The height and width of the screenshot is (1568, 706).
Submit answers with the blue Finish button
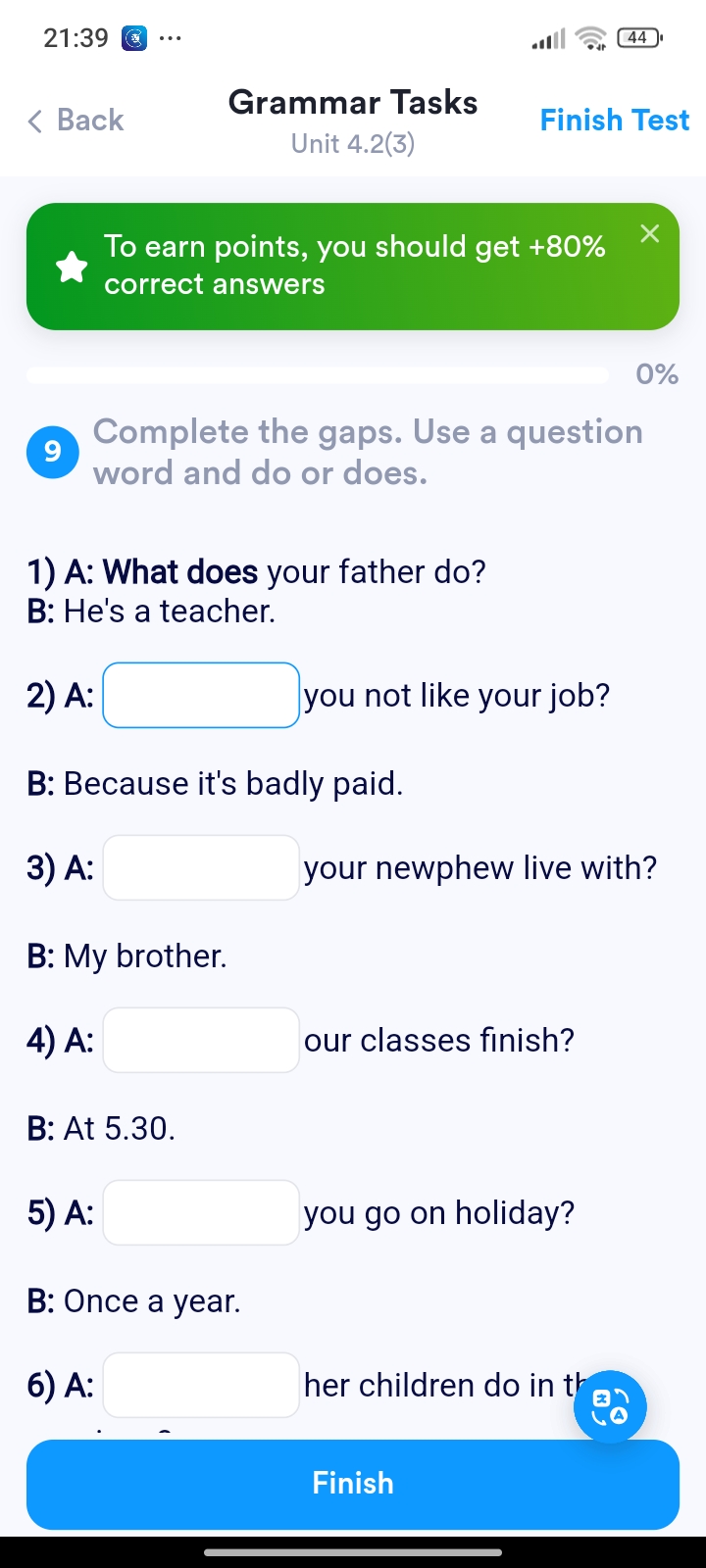353,1484
